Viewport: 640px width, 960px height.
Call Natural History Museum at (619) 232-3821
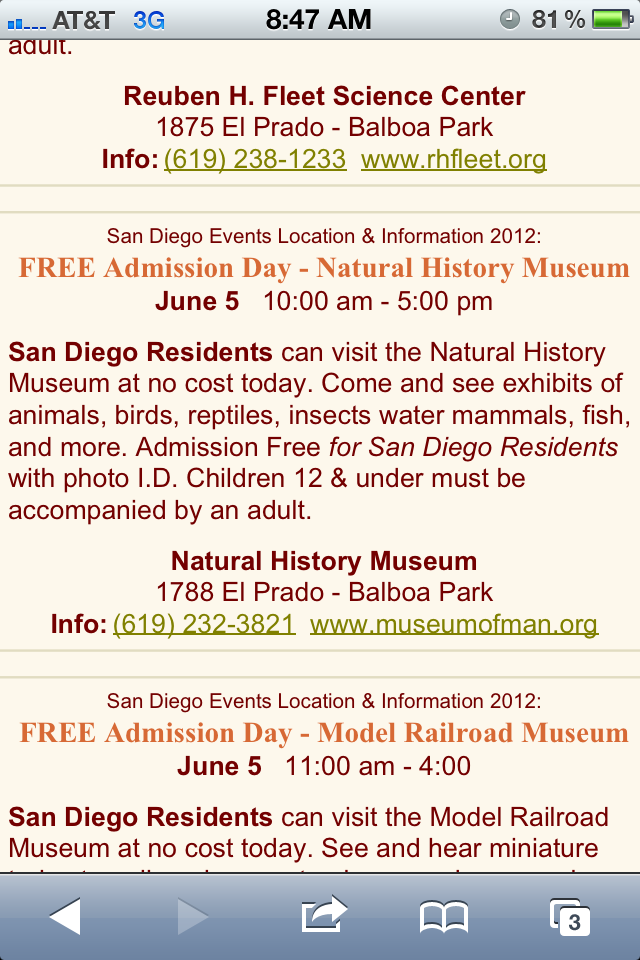204,625
